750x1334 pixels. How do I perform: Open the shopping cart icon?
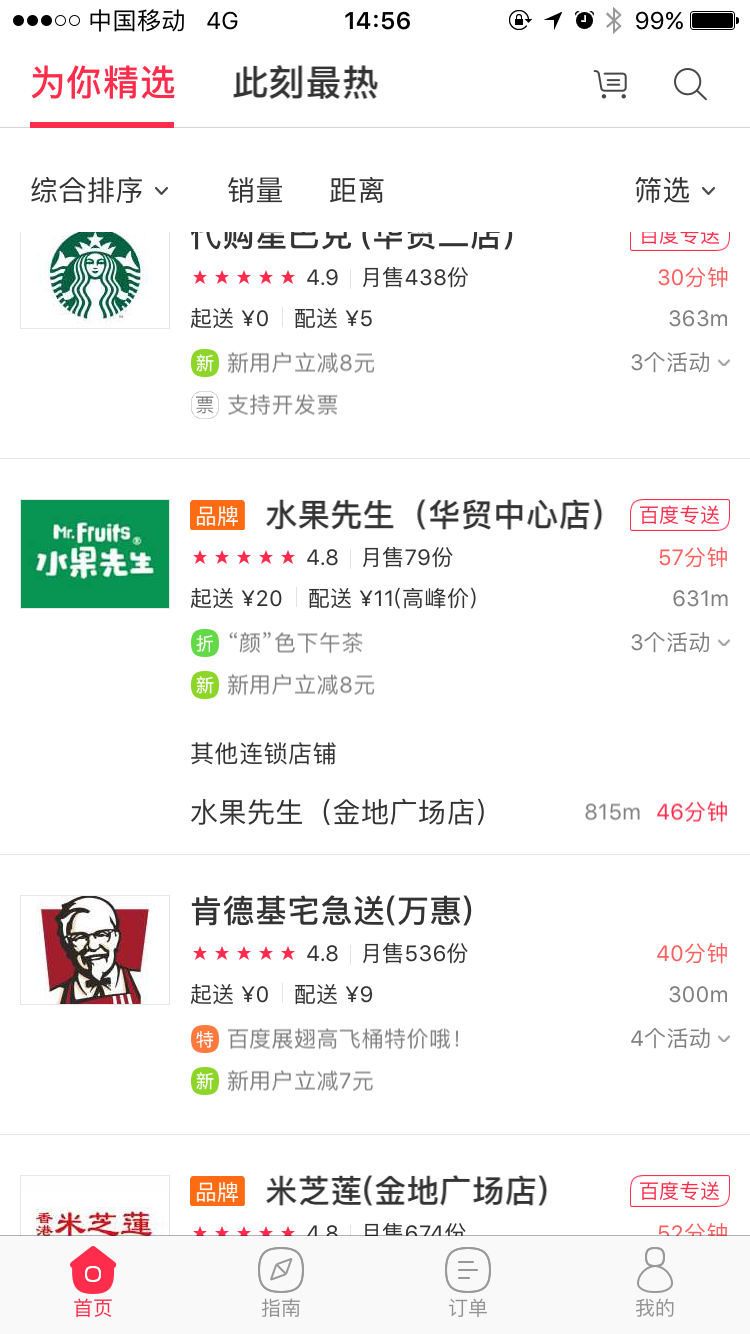coord(611,84)
